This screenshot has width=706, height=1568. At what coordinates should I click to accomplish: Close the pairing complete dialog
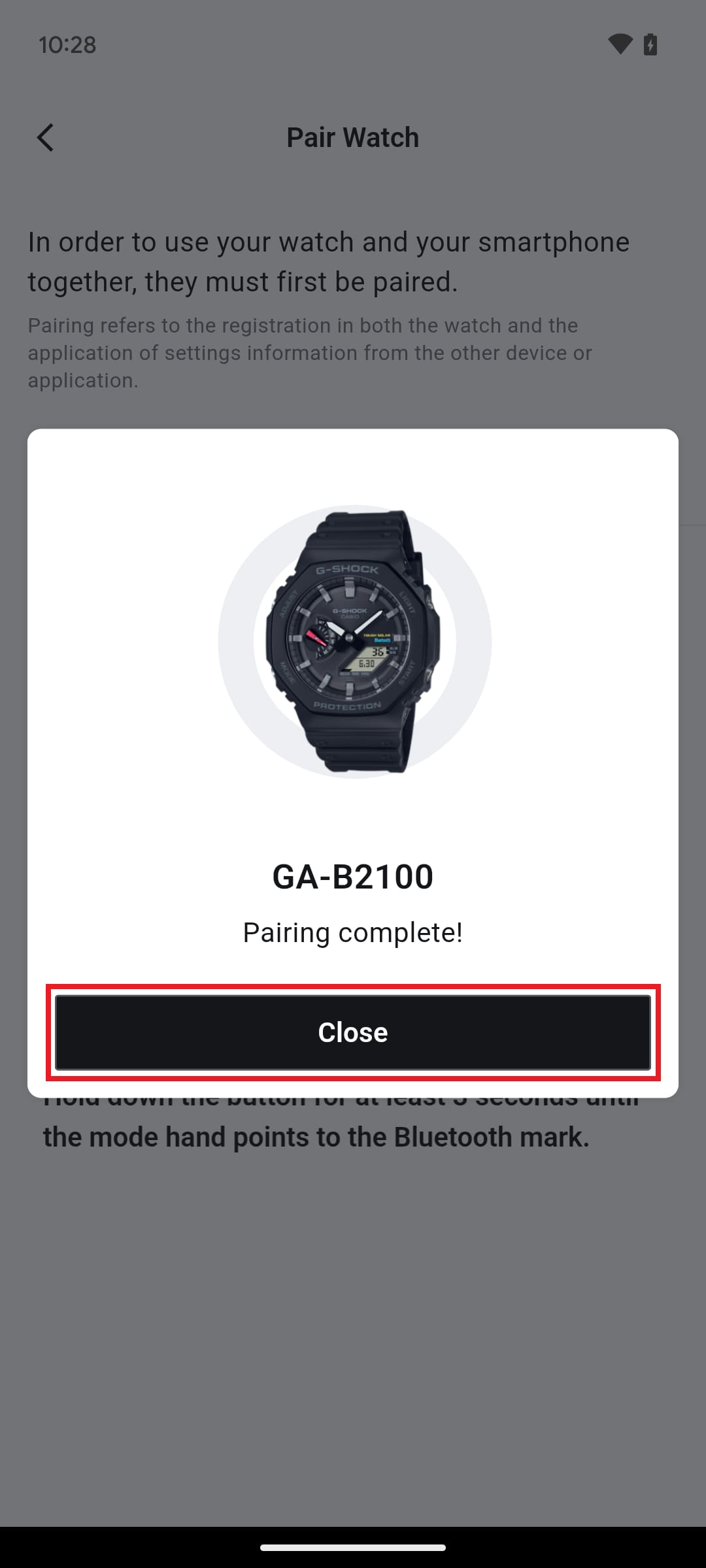point(353,1032)
